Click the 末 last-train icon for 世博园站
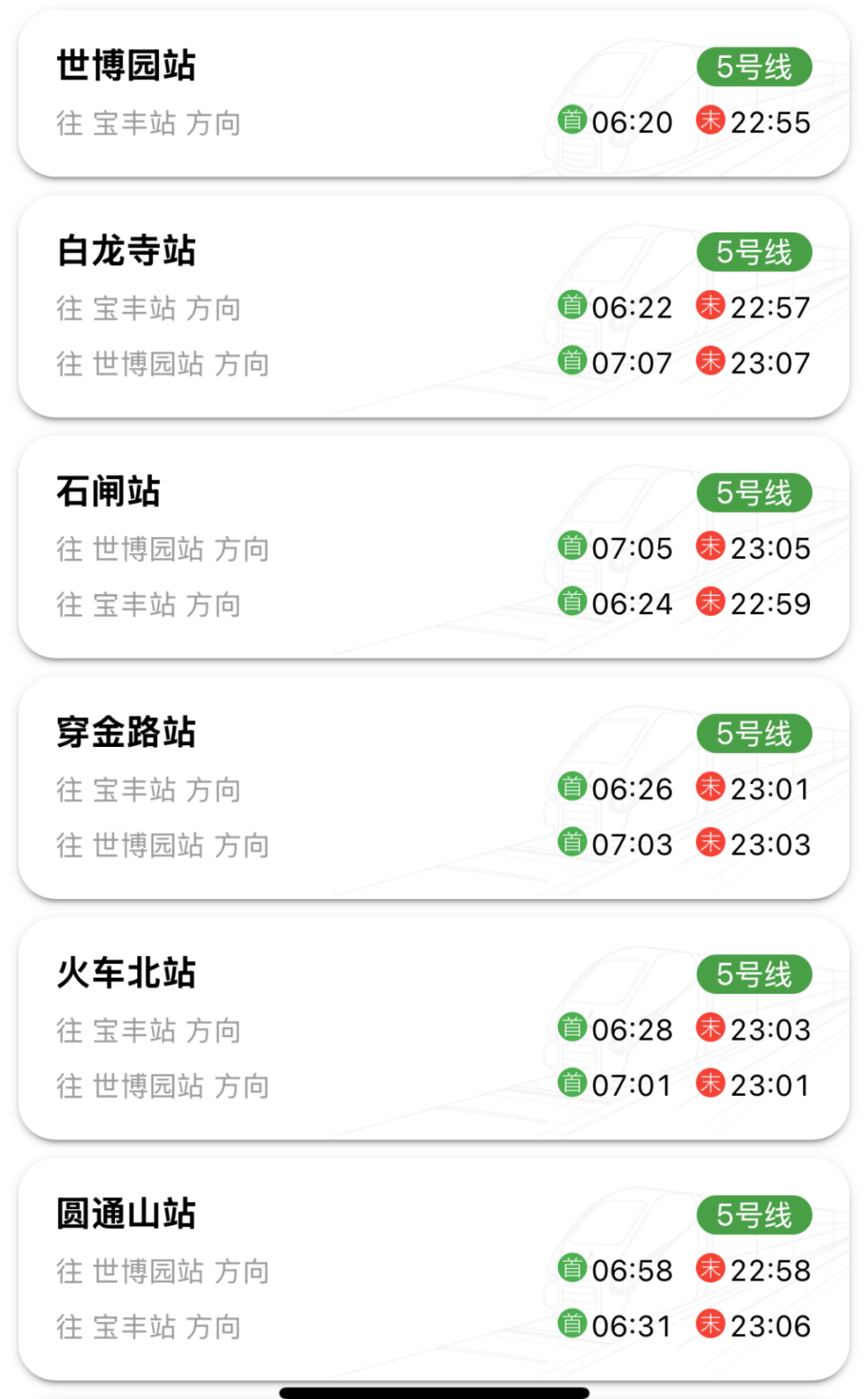868x1399 pixels. tap(711, 122)
